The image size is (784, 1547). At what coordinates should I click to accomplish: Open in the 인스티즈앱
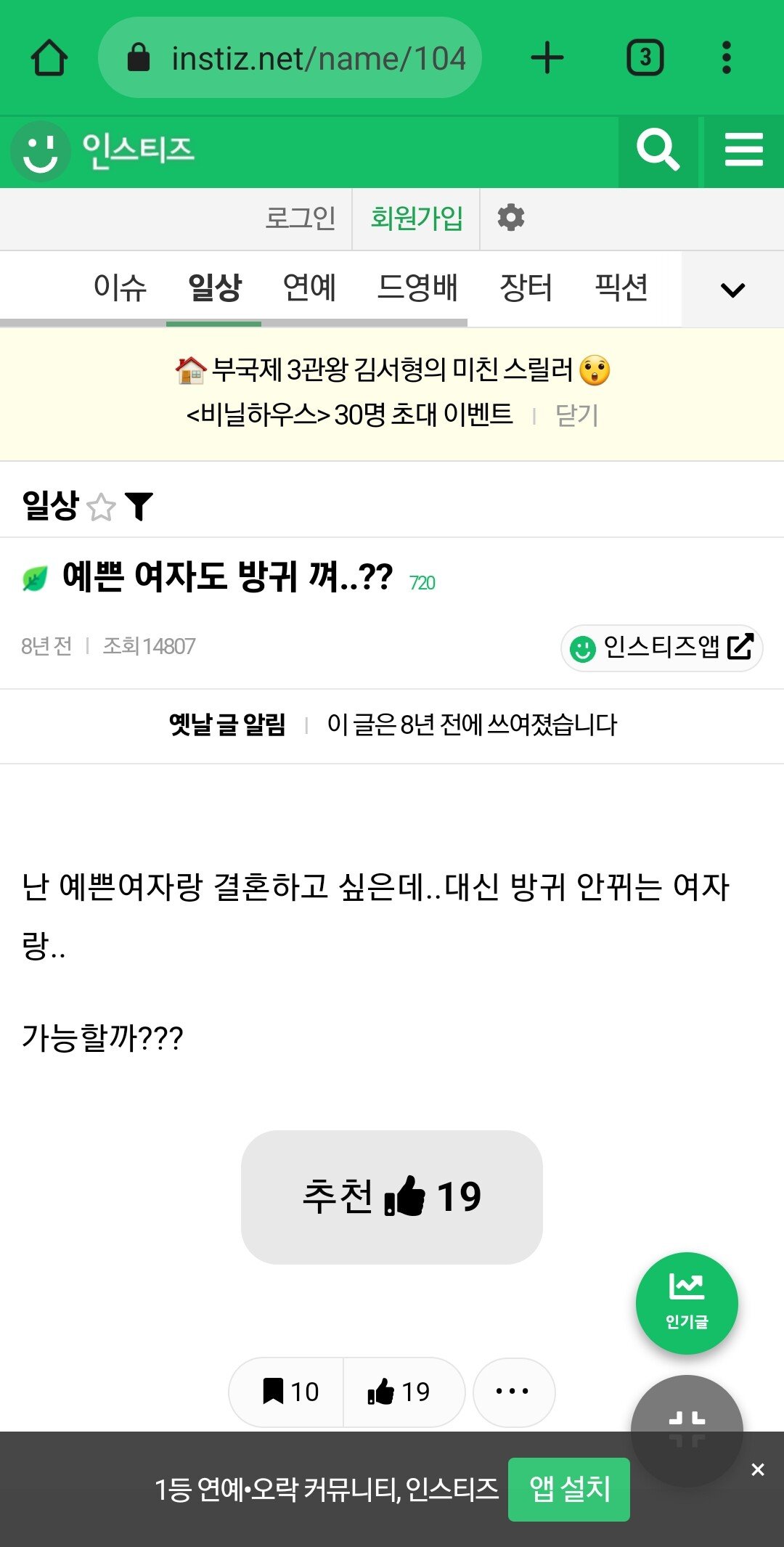661,647
